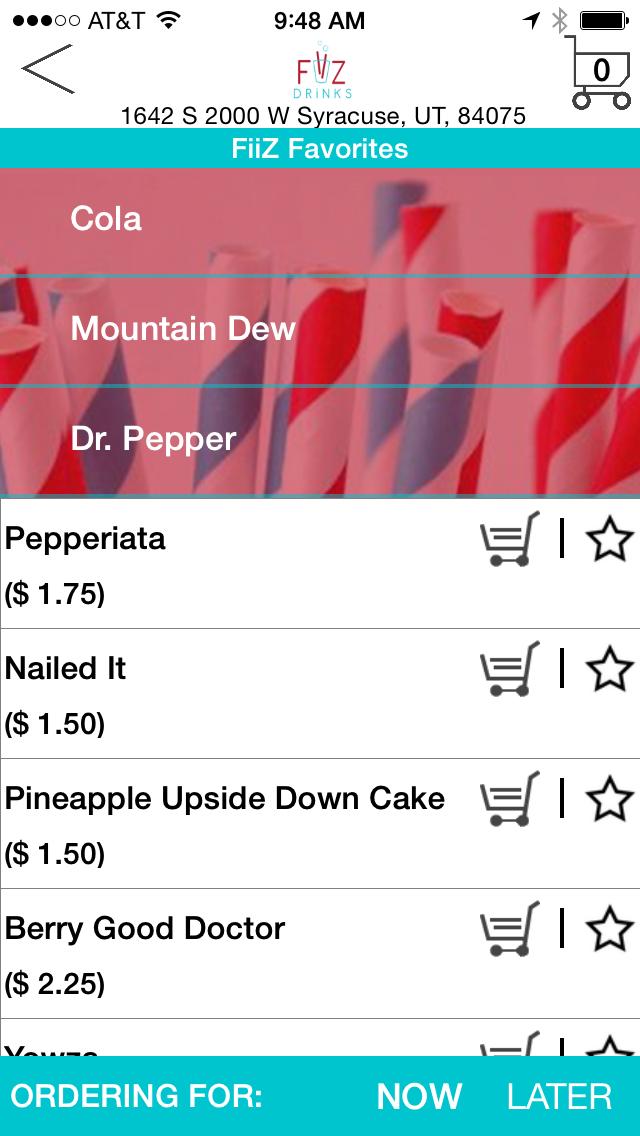Favorite the Pepperiata drink

click(x=609, y=540)
